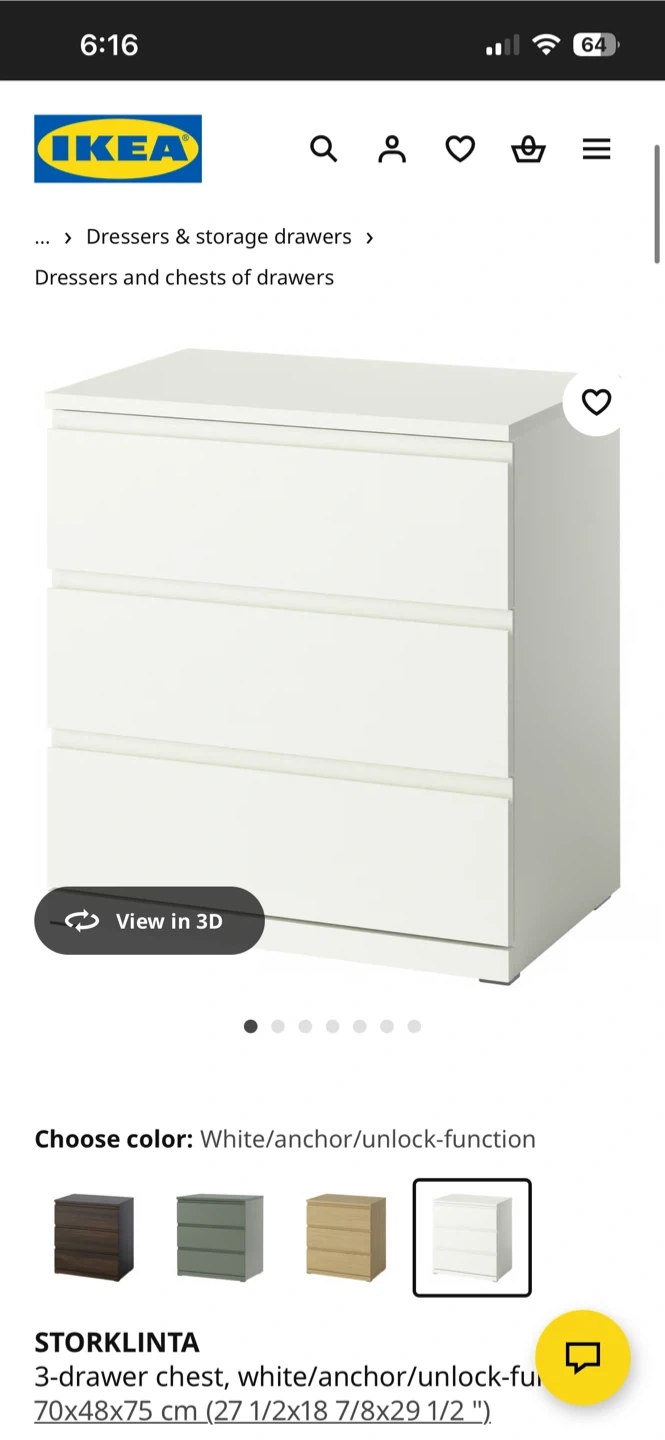Go to IKEA home via logo
Image resolution: width=665 pixels, height=1440 pixels.
click(x=118, y=149)
